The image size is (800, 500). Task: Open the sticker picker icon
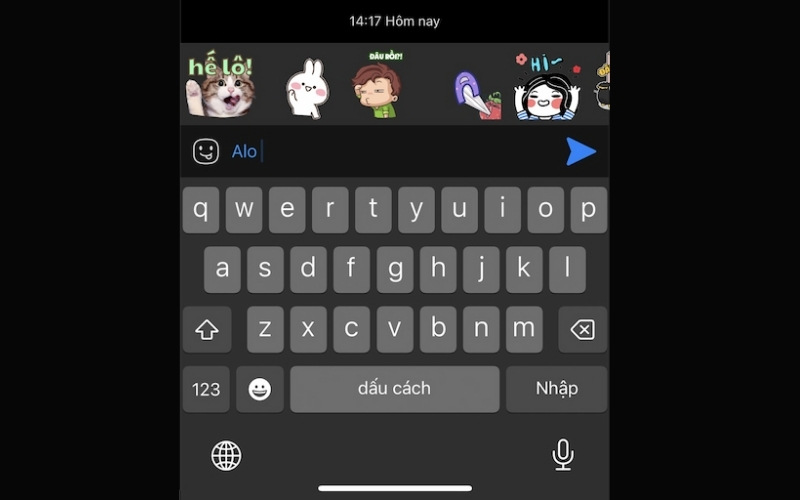click(x=206, y=152)
